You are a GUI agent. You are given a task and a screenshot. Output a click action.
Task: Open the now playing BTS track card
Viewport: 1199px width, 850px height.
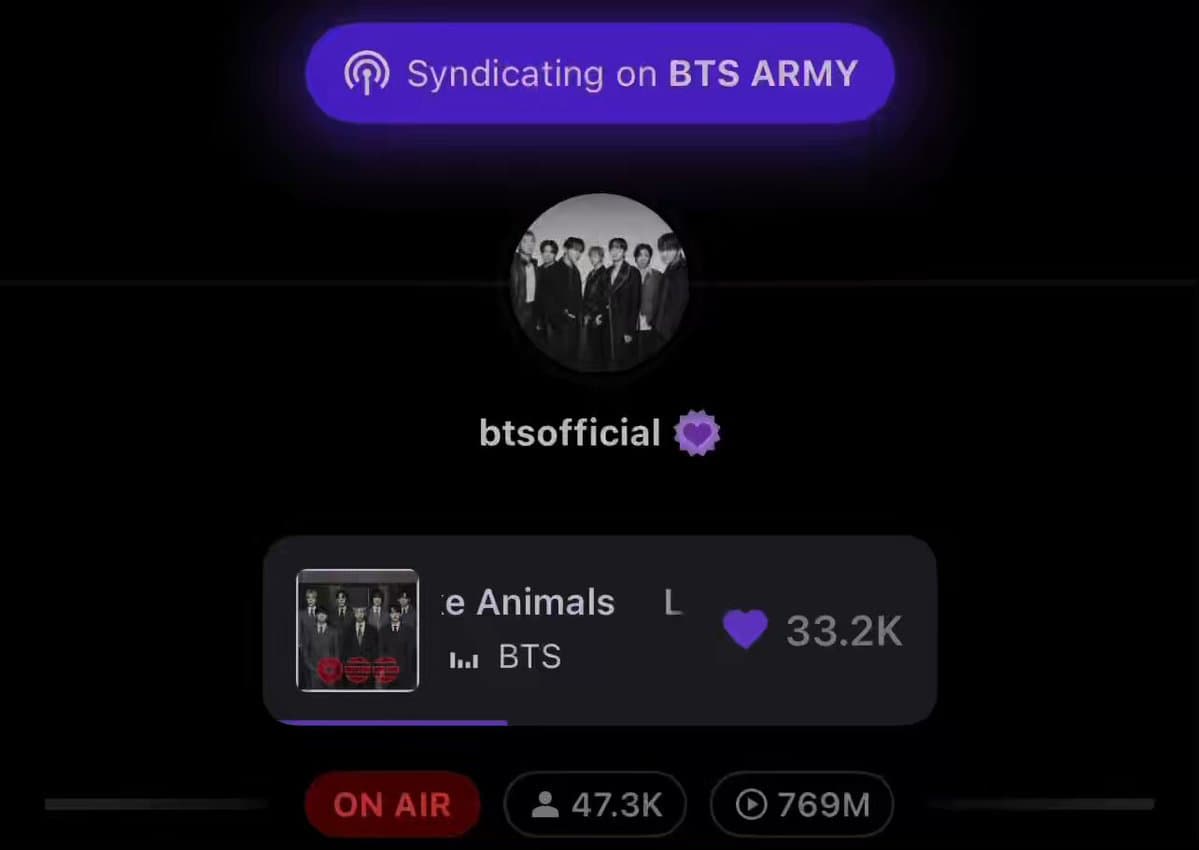click(560, 630)
